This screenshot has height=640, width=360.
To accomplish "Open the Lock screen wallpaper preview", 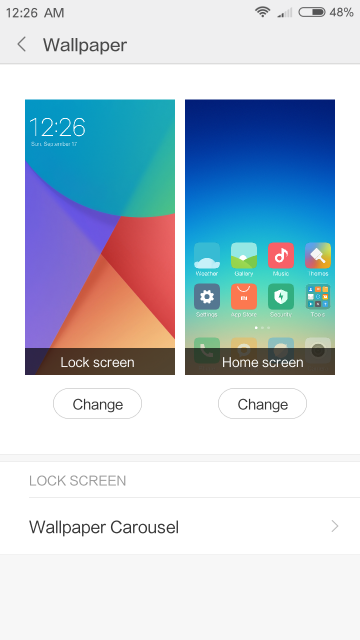I will [100, 237].
